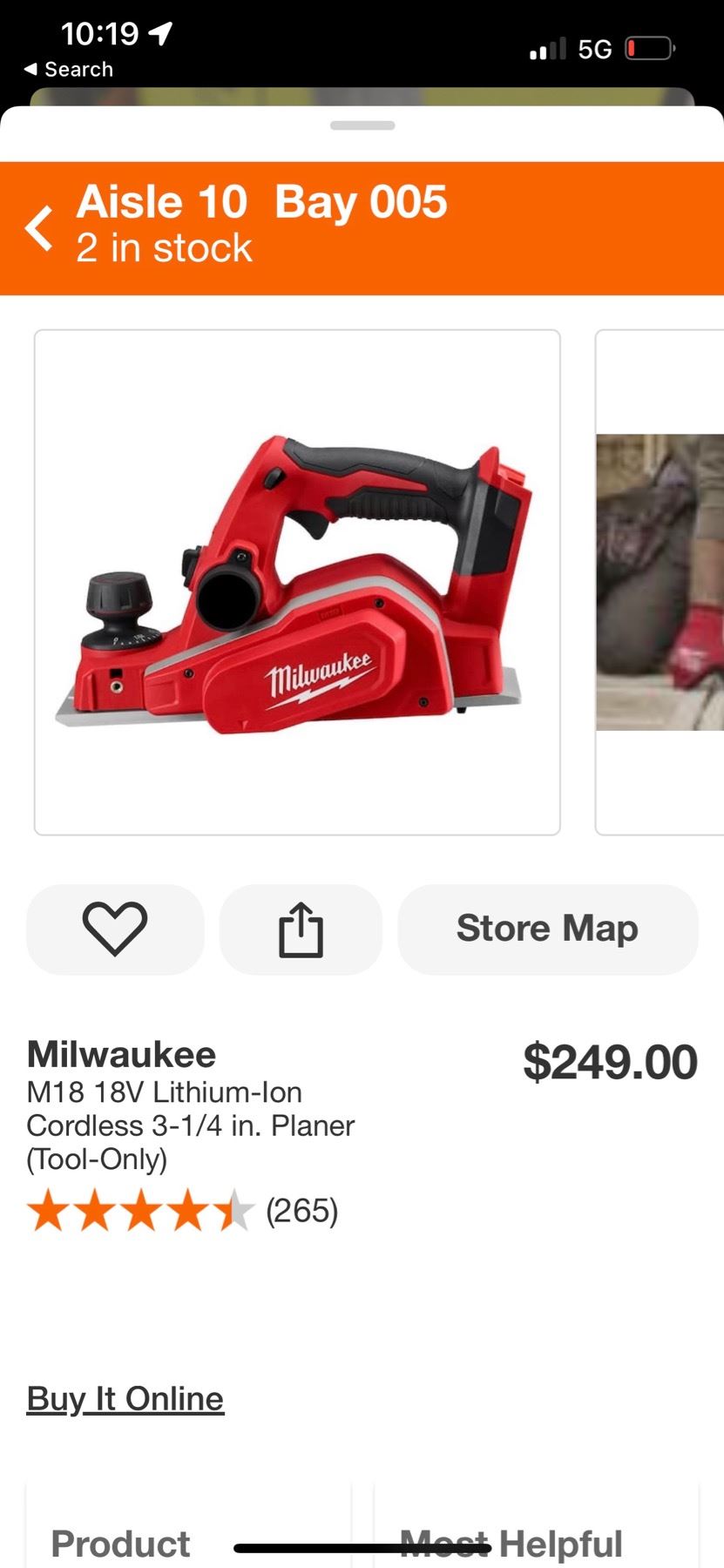The image size is (724, 1568).
Task: Open the Store Map
Action: (x=547, y=929)
